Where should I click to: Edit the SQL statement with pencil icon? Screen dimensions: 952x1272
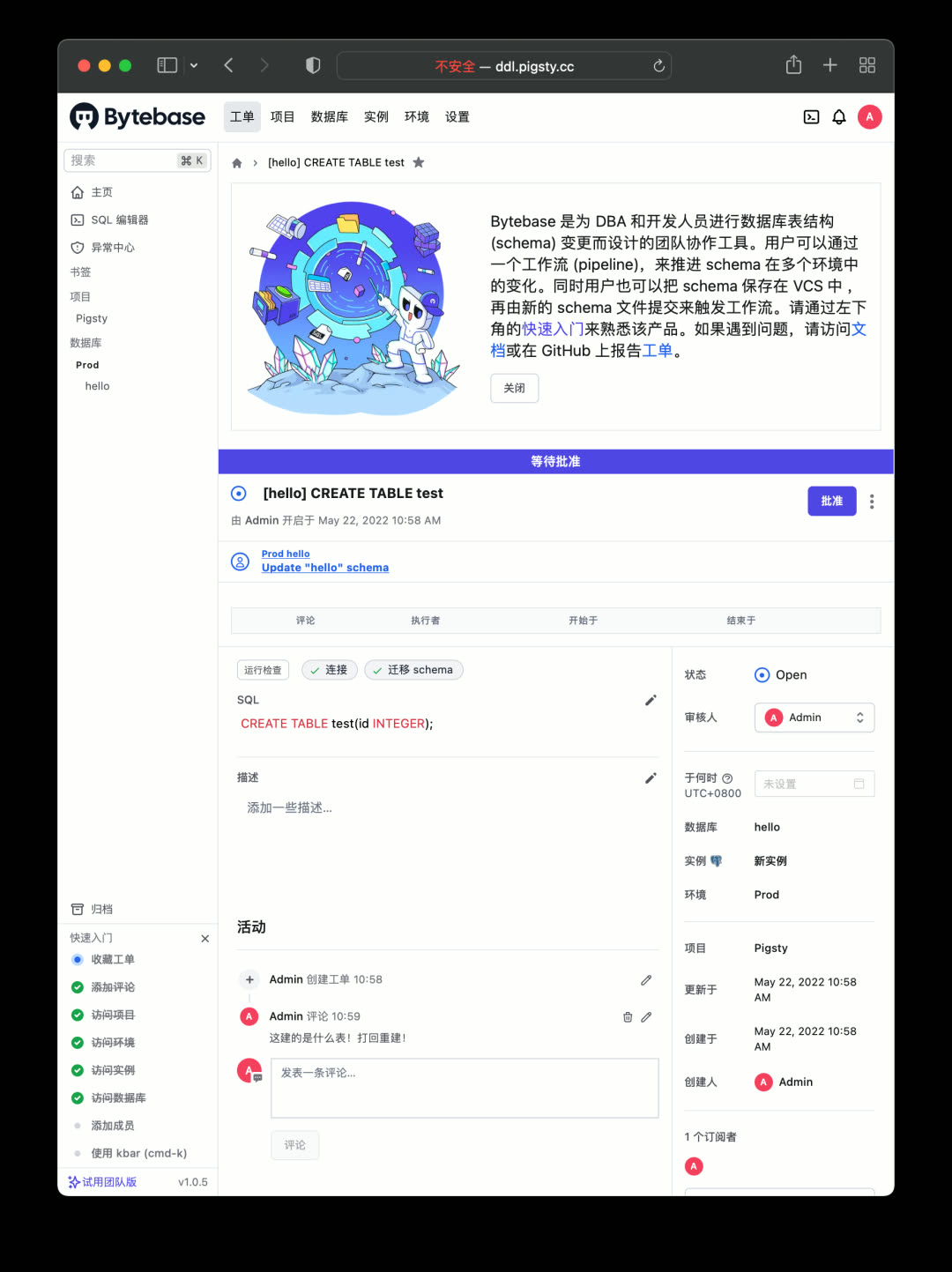coord(651,700)
